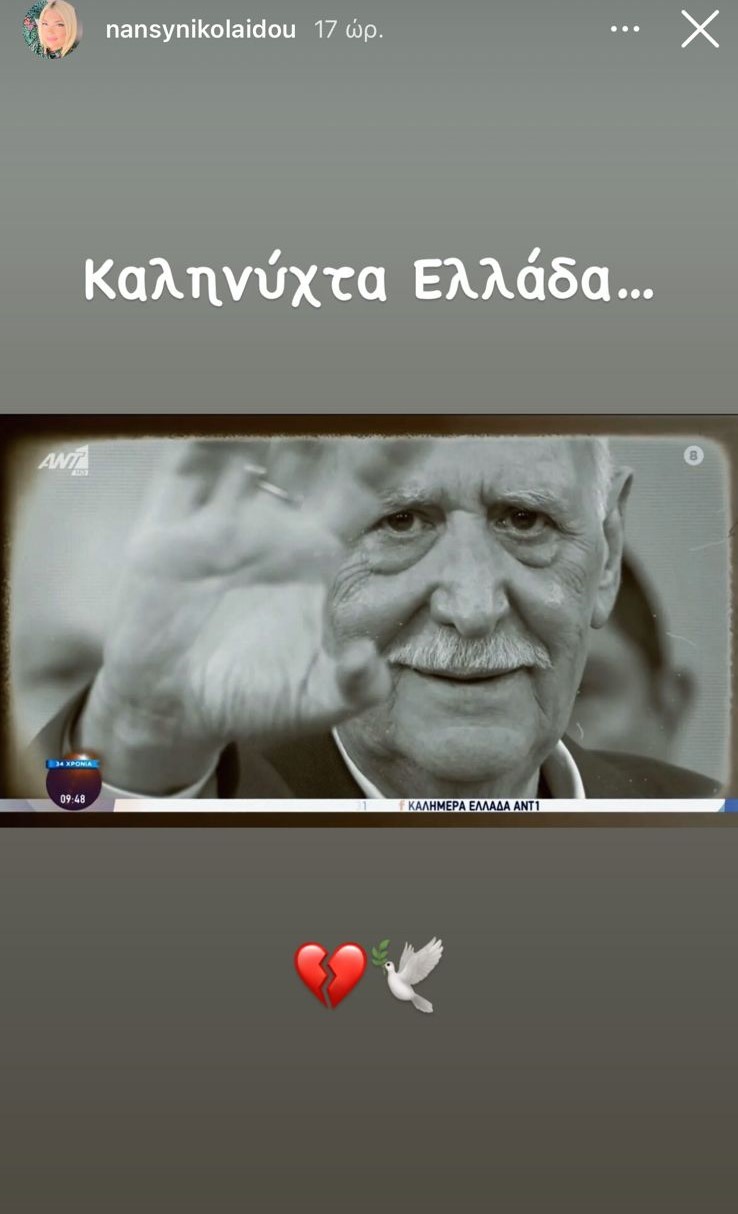This screenshot has height=1214, width=738.
Task: Close the story viewer
Action: click(699, 29)
